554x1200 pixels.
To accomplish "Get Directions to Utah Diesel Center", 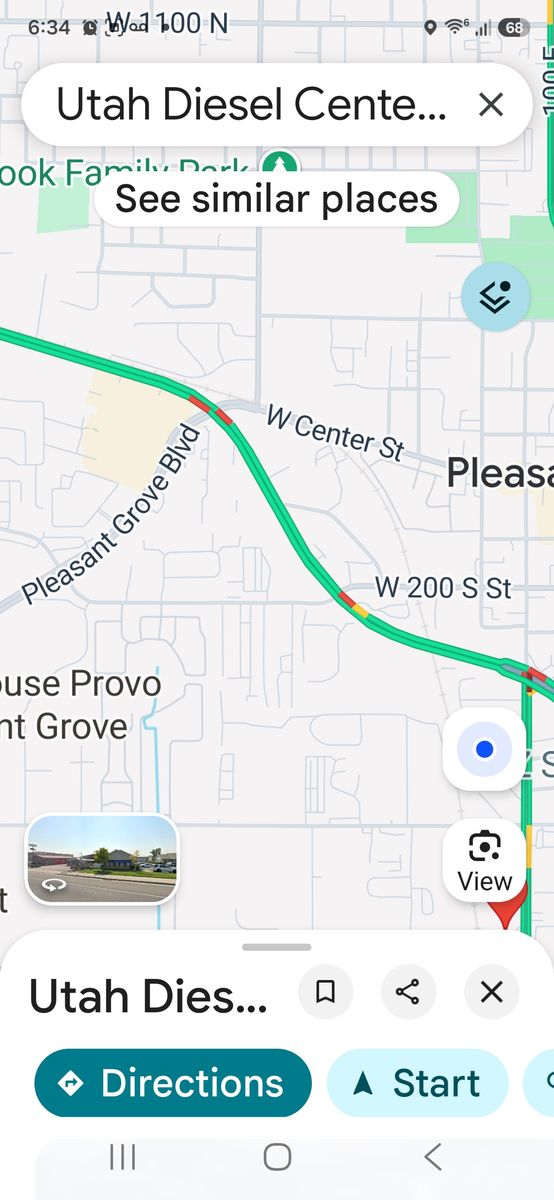I will point(173,1083).
